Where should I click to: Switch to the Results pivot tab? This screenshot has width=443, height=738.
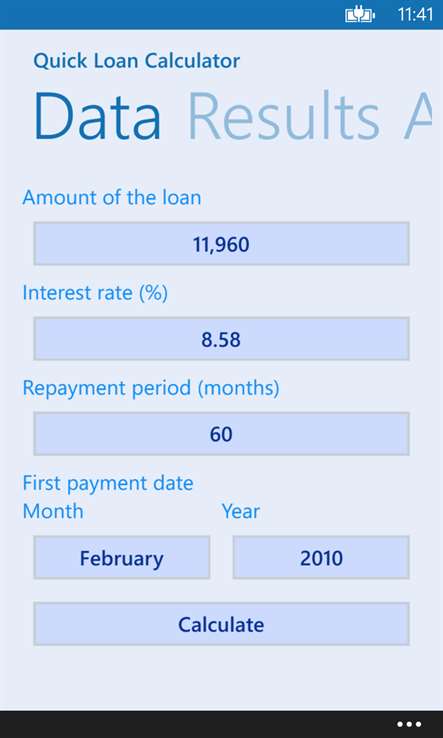283,117
